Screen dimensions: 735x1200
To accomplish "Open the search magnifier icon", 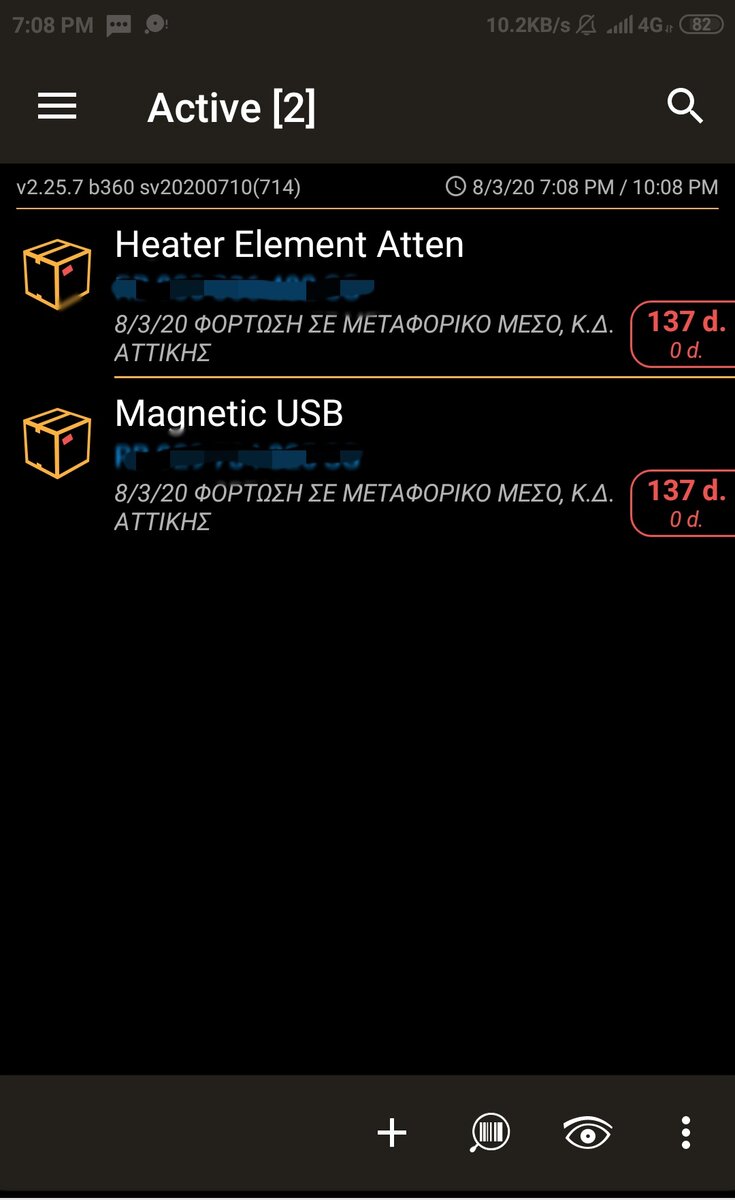I will (x=685, y=106).
